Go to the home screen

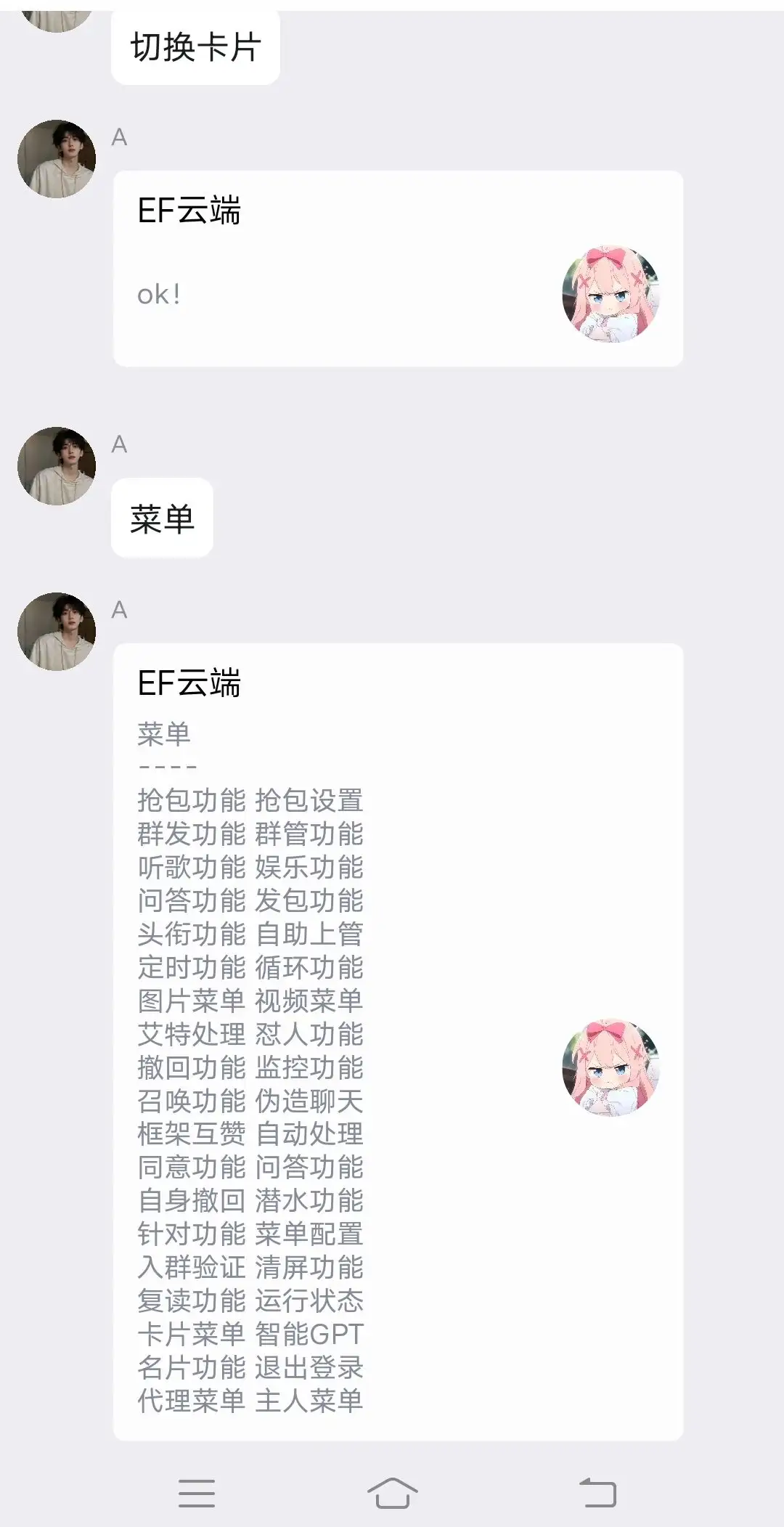click(392, 1493)
